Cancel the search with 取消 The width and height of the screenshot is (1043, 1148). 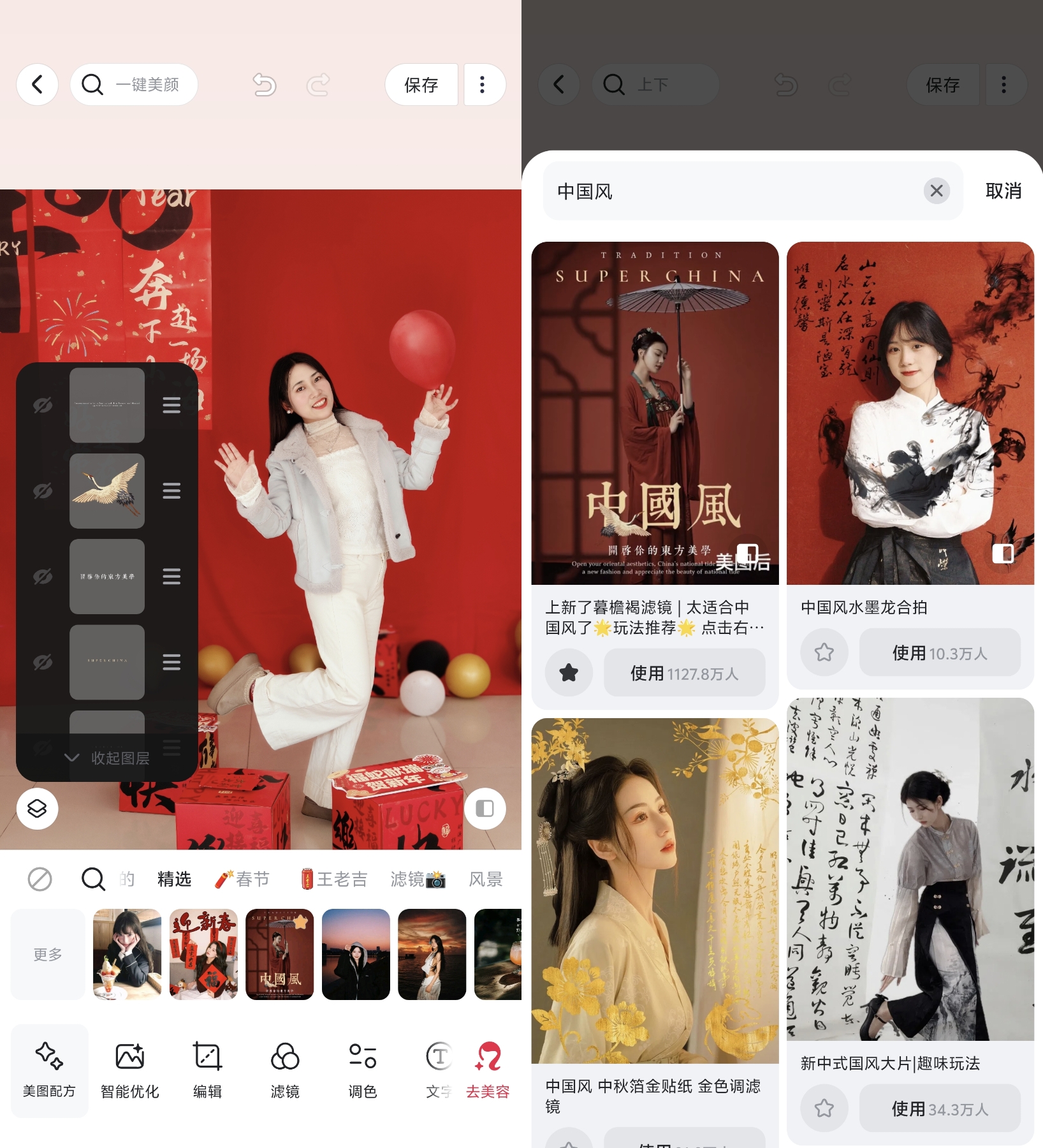1003,191
